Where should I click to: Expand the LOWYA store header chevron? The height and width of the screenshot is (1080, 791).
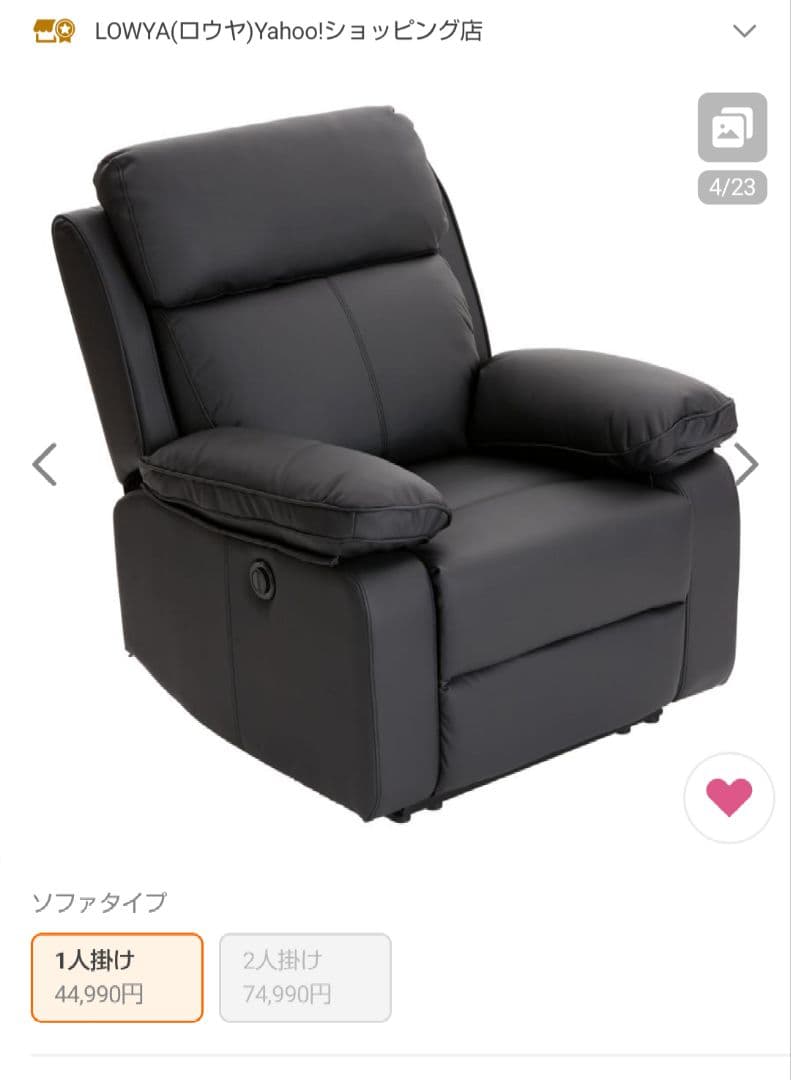(745, 31)
